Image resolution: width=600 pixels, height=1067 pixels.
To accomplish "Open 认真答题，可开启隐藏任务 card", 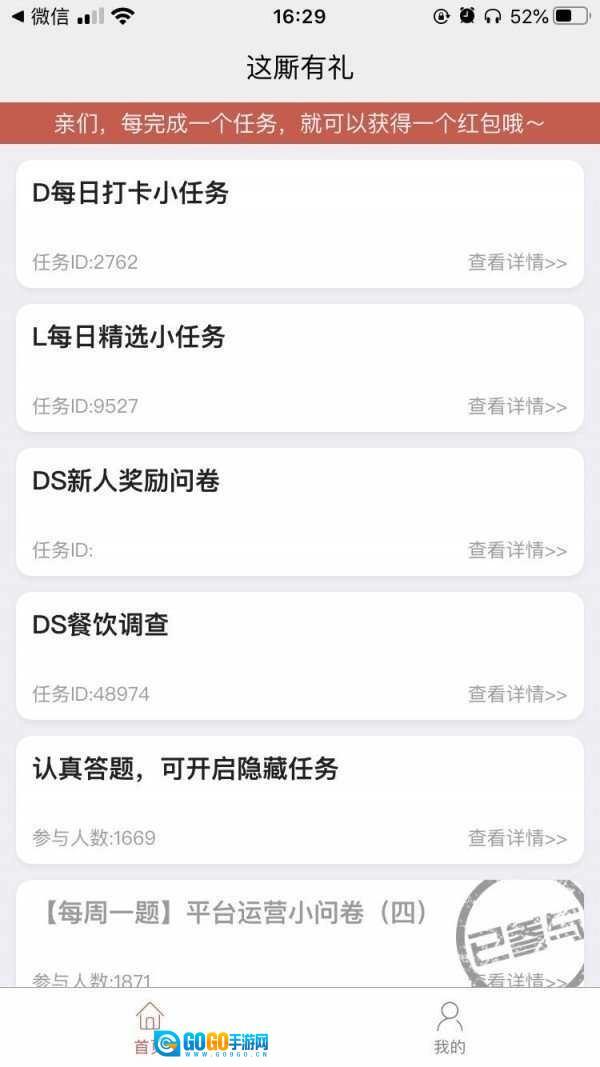I will tap(299, 800).
